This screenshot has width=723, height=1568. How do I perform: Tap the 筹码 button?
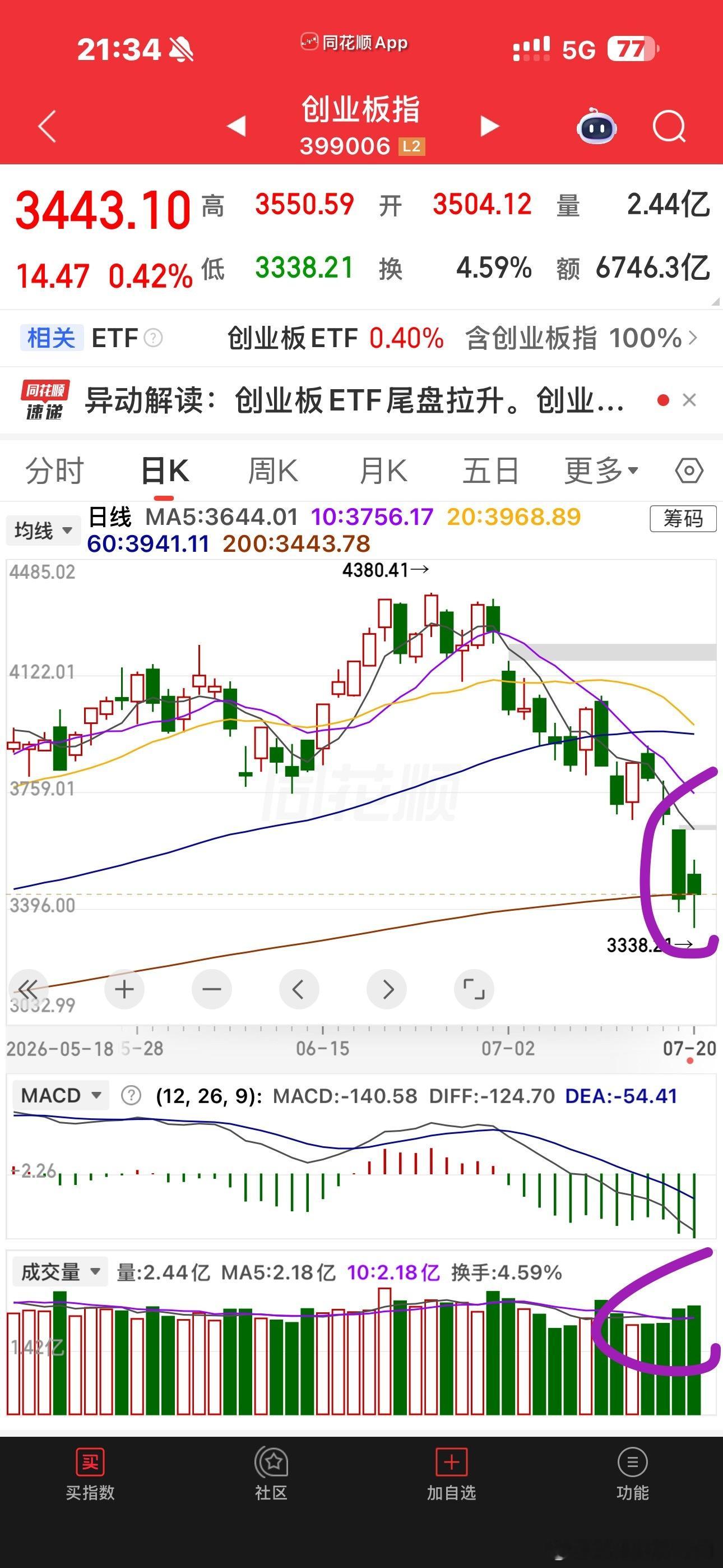click(683, 519)
